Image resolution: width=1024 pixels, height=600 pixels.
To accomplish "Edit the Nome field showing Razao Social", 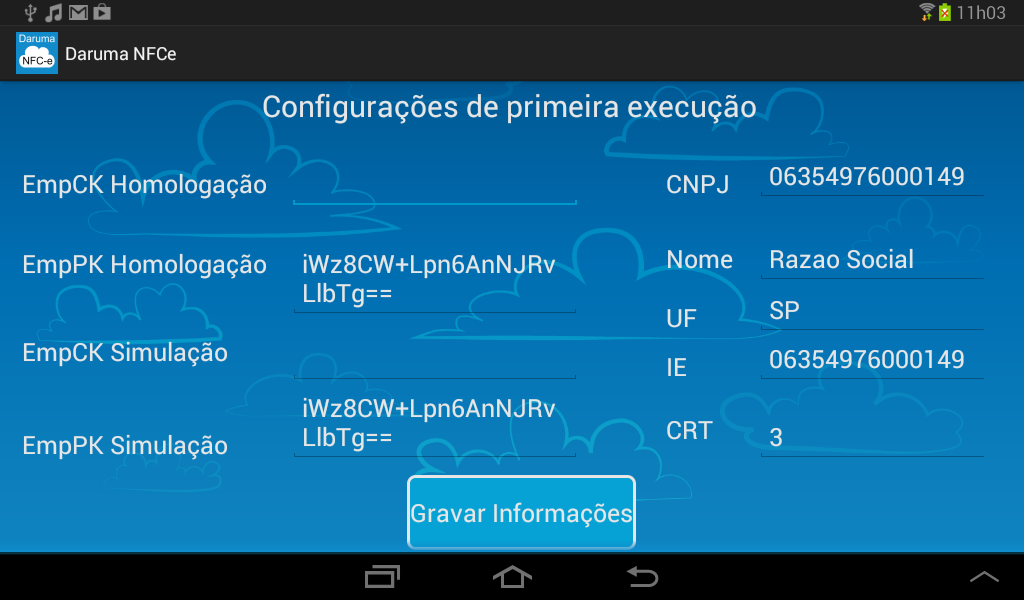I will 871,260.
